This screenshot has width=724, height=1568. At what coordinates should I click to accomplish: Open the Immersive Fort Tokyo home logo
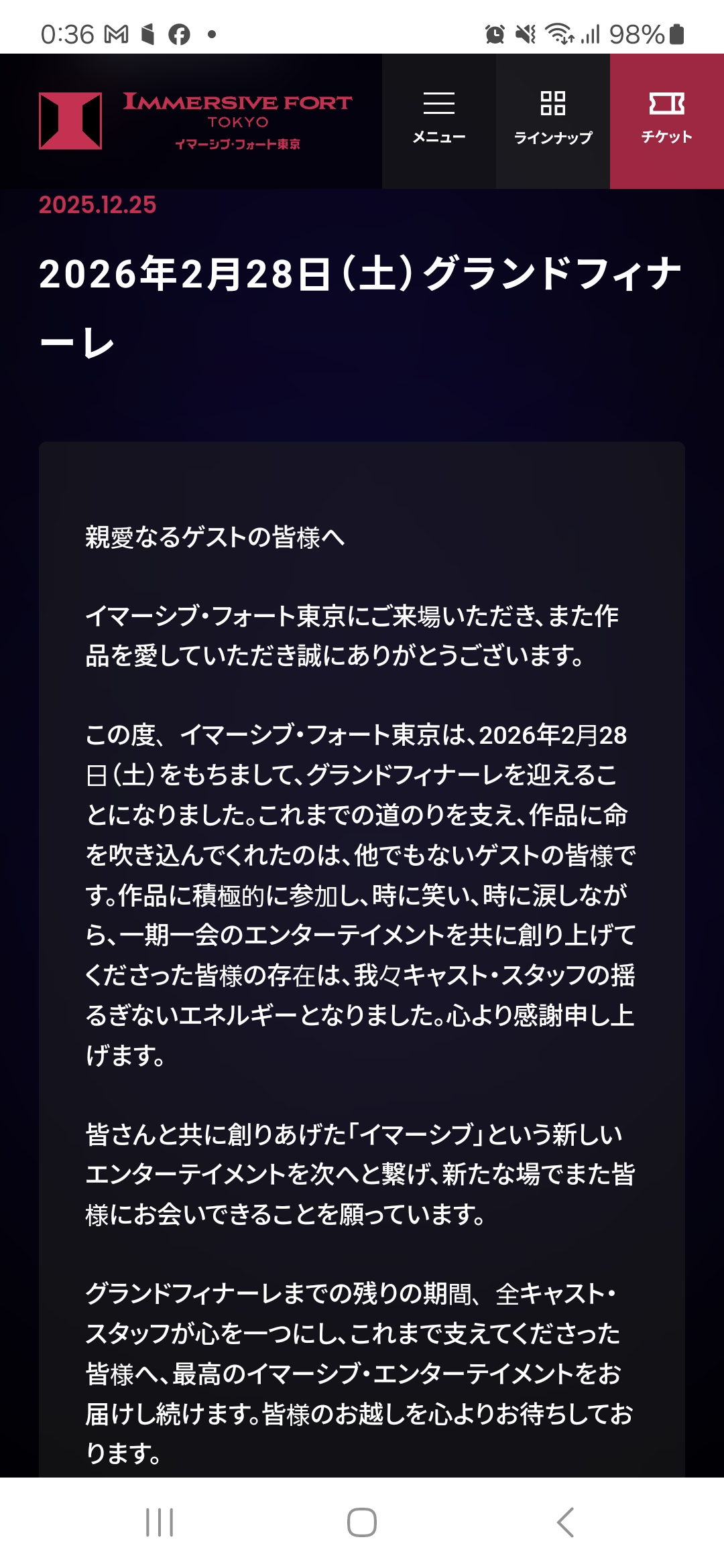[195, 121]
